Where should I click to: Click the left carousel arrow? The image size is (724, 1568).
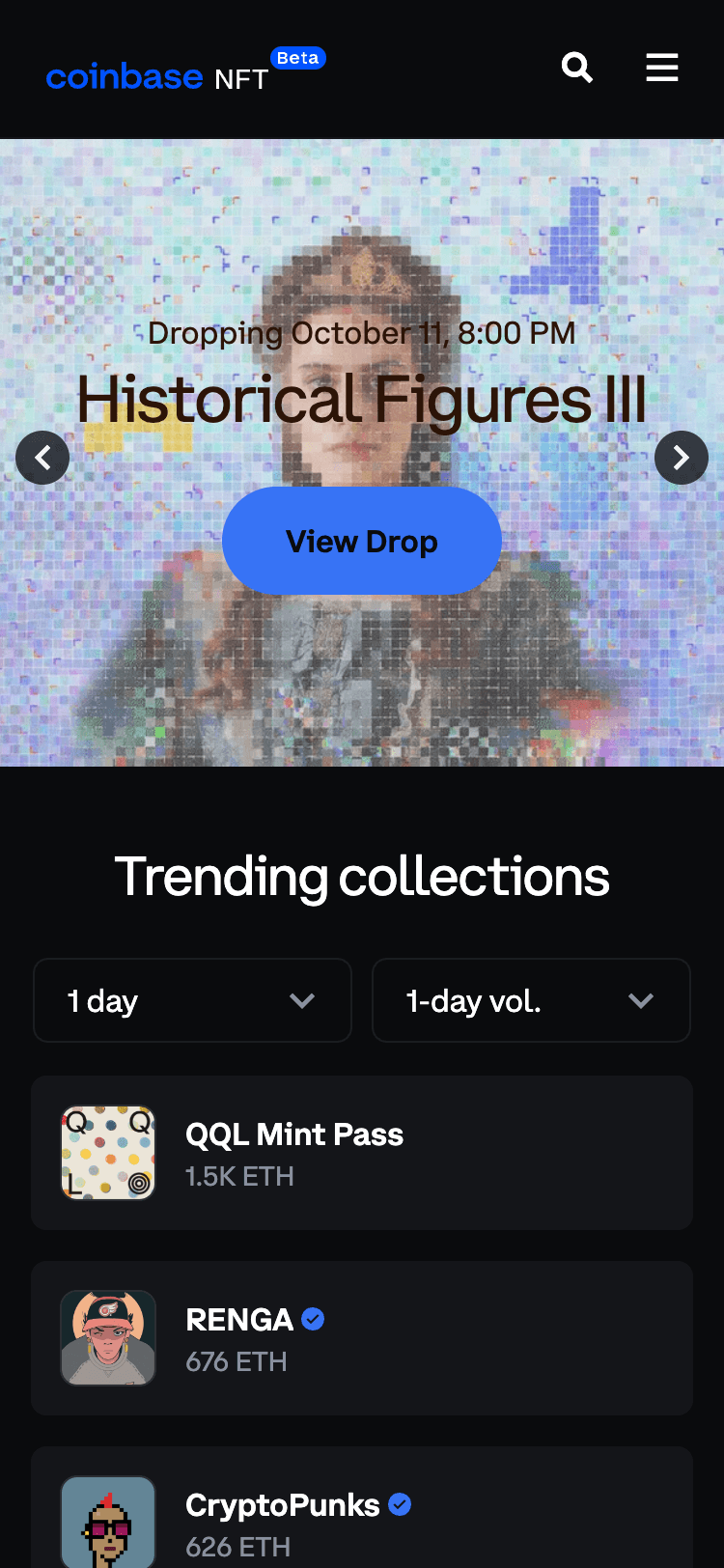(42, 458)
